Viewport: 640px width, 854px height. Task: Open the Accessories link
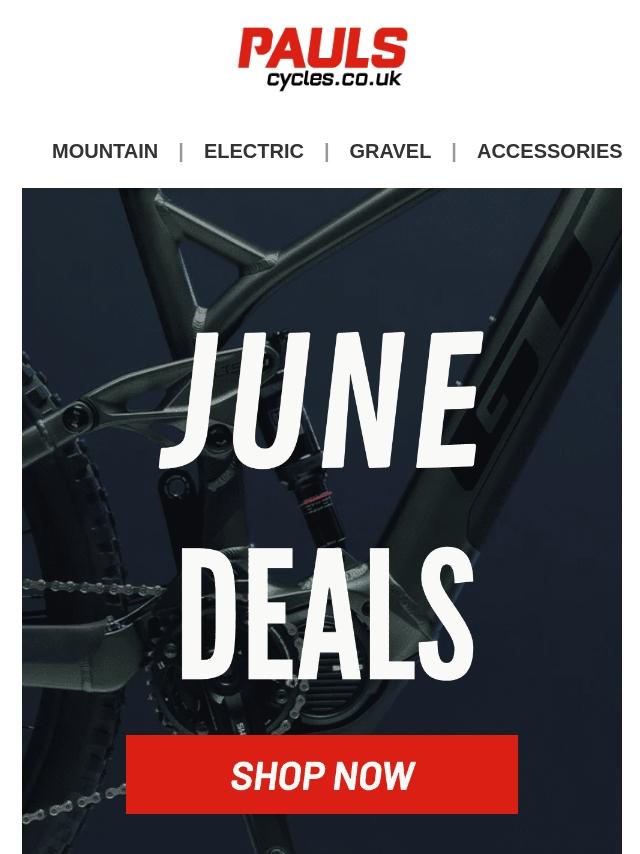pyautogui.click(x=549, y=151)
